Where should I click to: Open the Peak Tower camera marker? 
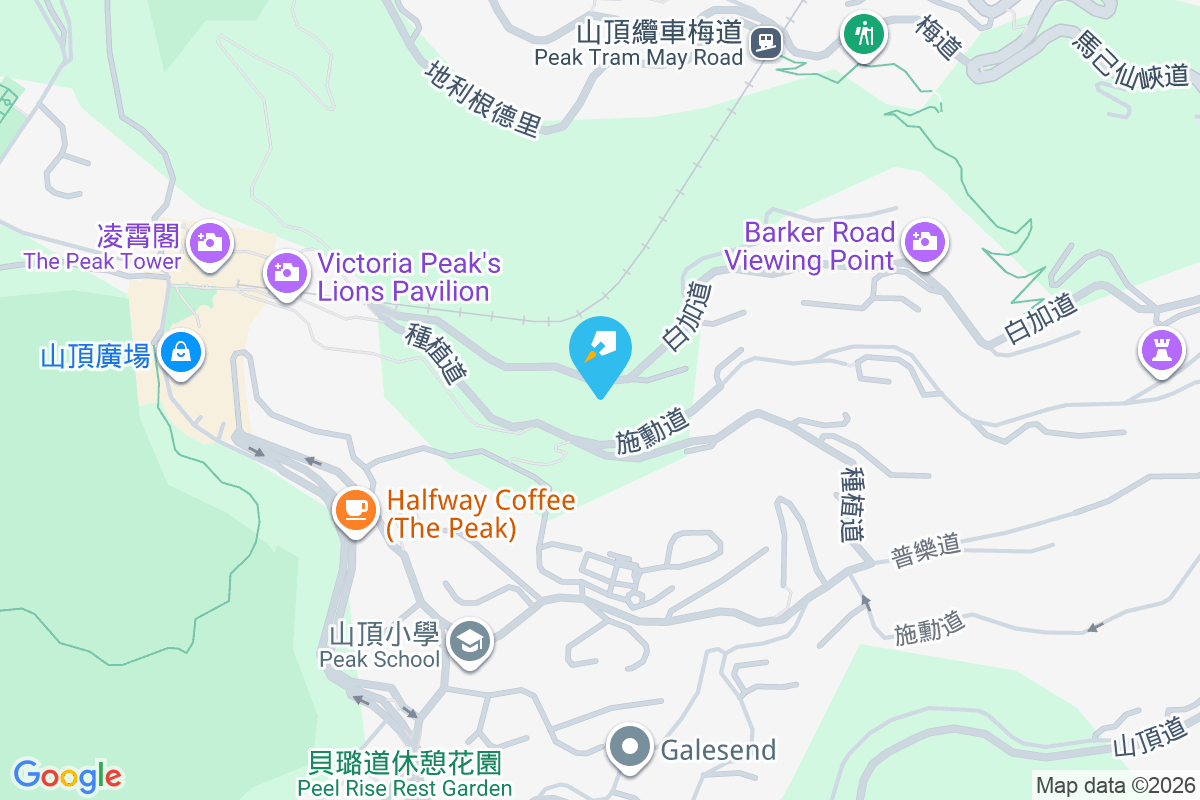pyautogui.click(x=209, y=243)
